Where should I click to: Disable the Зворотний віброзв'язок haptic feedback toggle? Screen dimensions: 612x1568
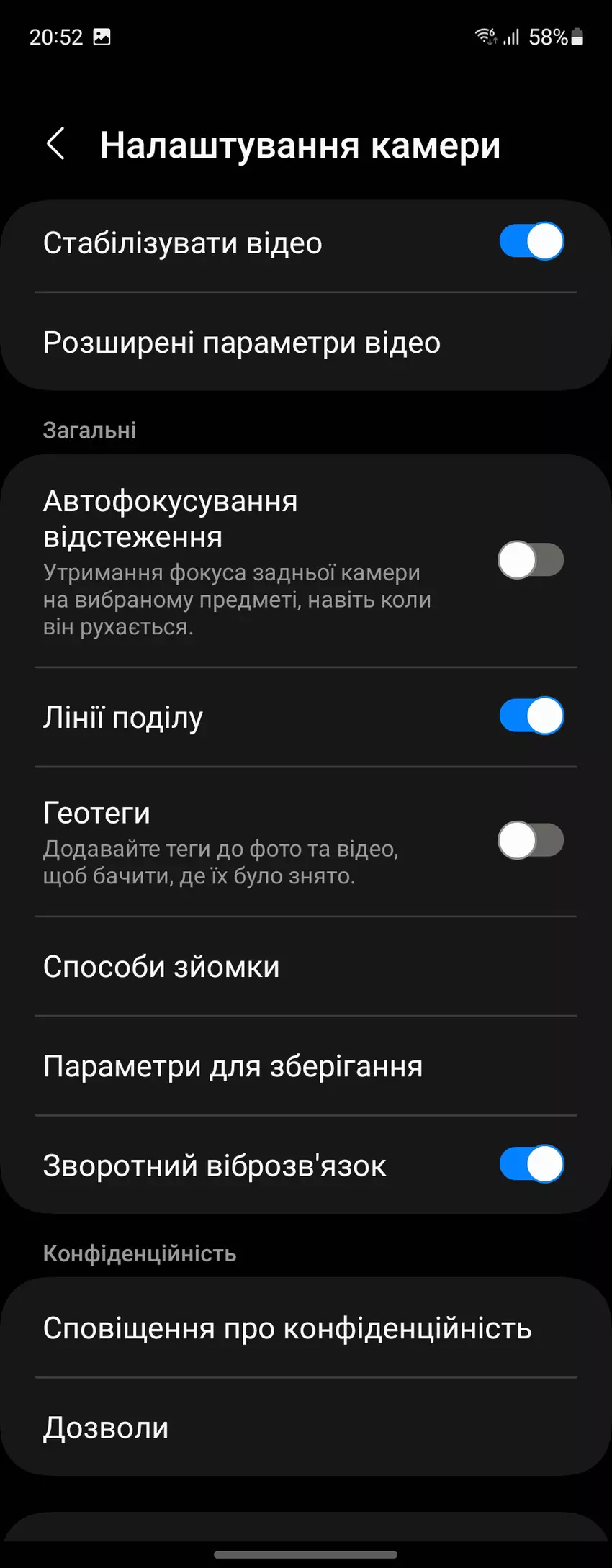tap(531, 1163)
